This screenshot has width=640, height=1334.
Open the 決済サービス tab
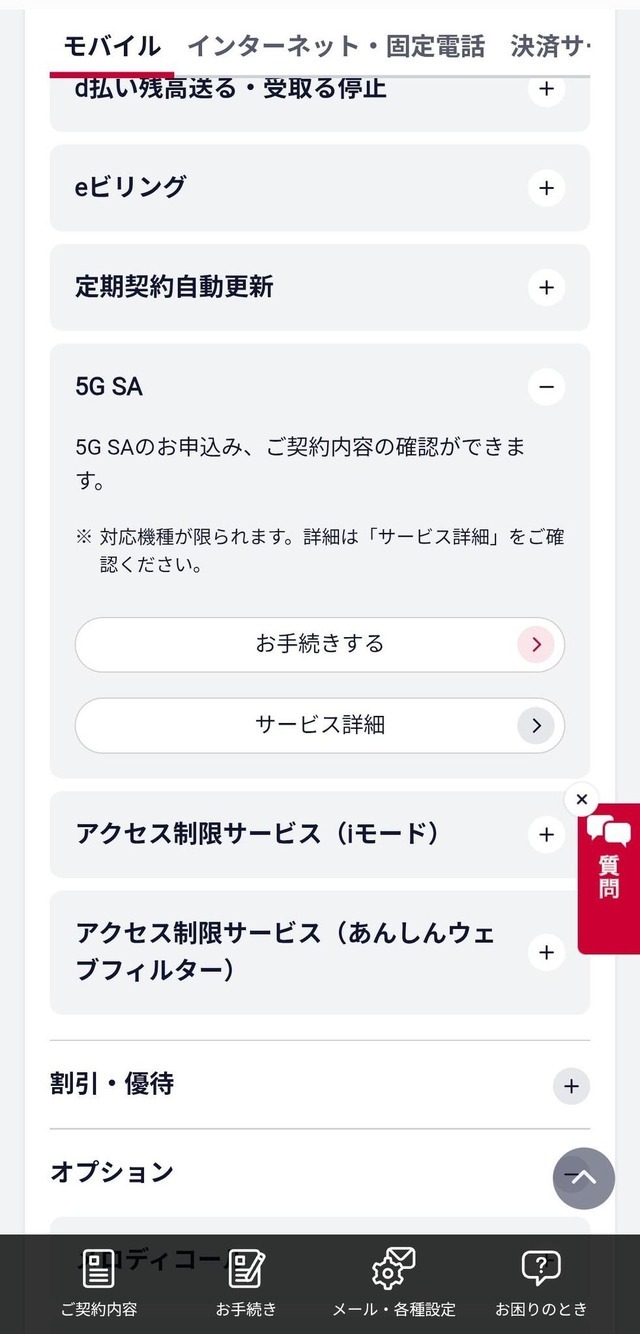tap(550, 46)
